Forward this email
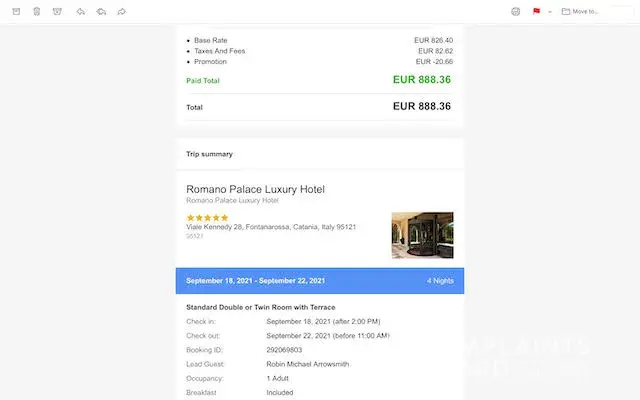 point(121,11)
